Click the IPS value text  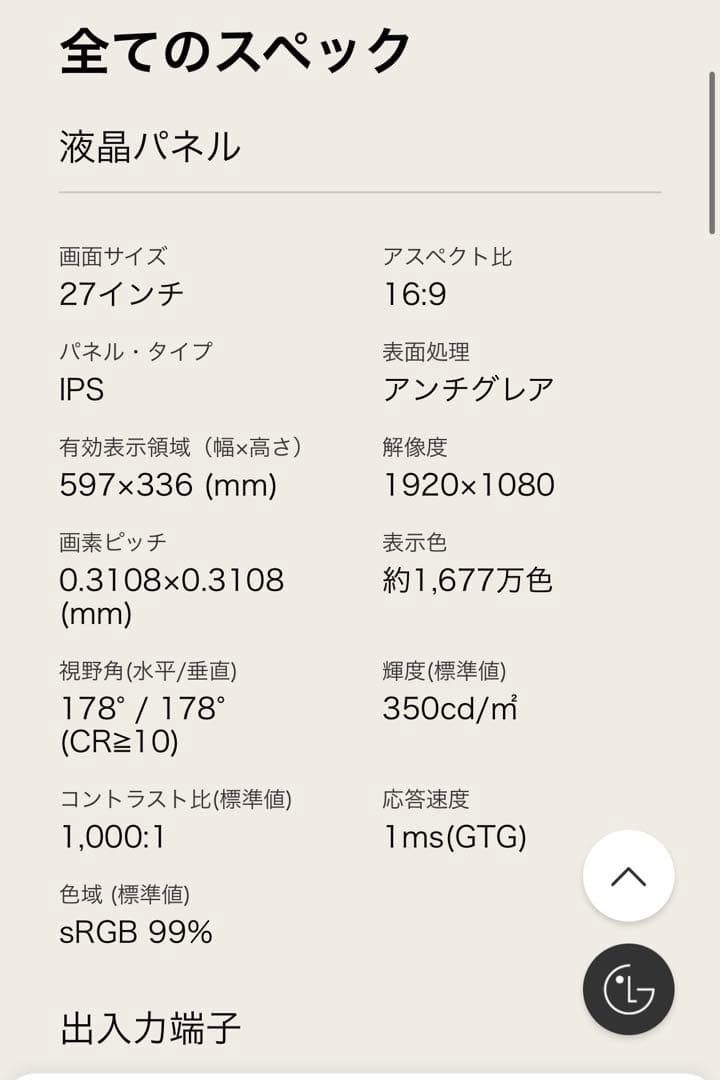point(82,390)
